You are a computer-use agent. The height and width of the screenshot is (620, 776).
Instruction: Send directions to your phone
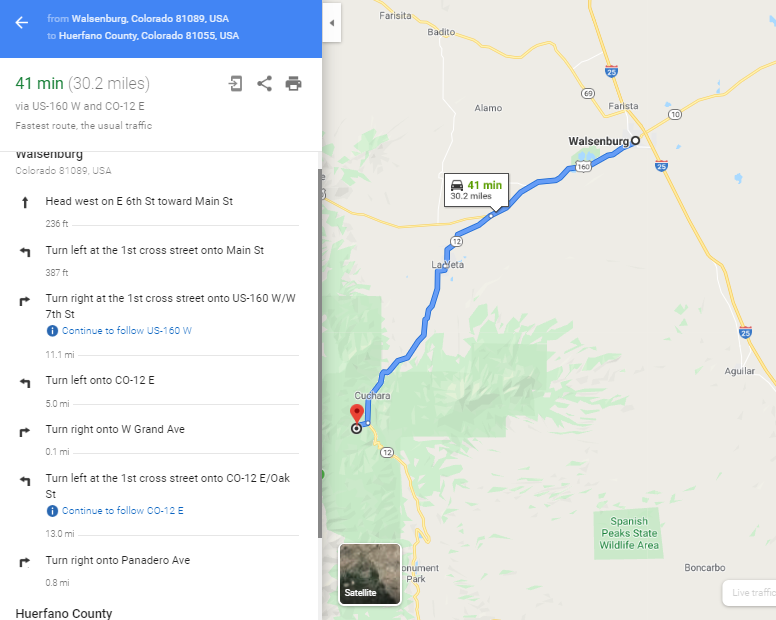click(236, 83)
